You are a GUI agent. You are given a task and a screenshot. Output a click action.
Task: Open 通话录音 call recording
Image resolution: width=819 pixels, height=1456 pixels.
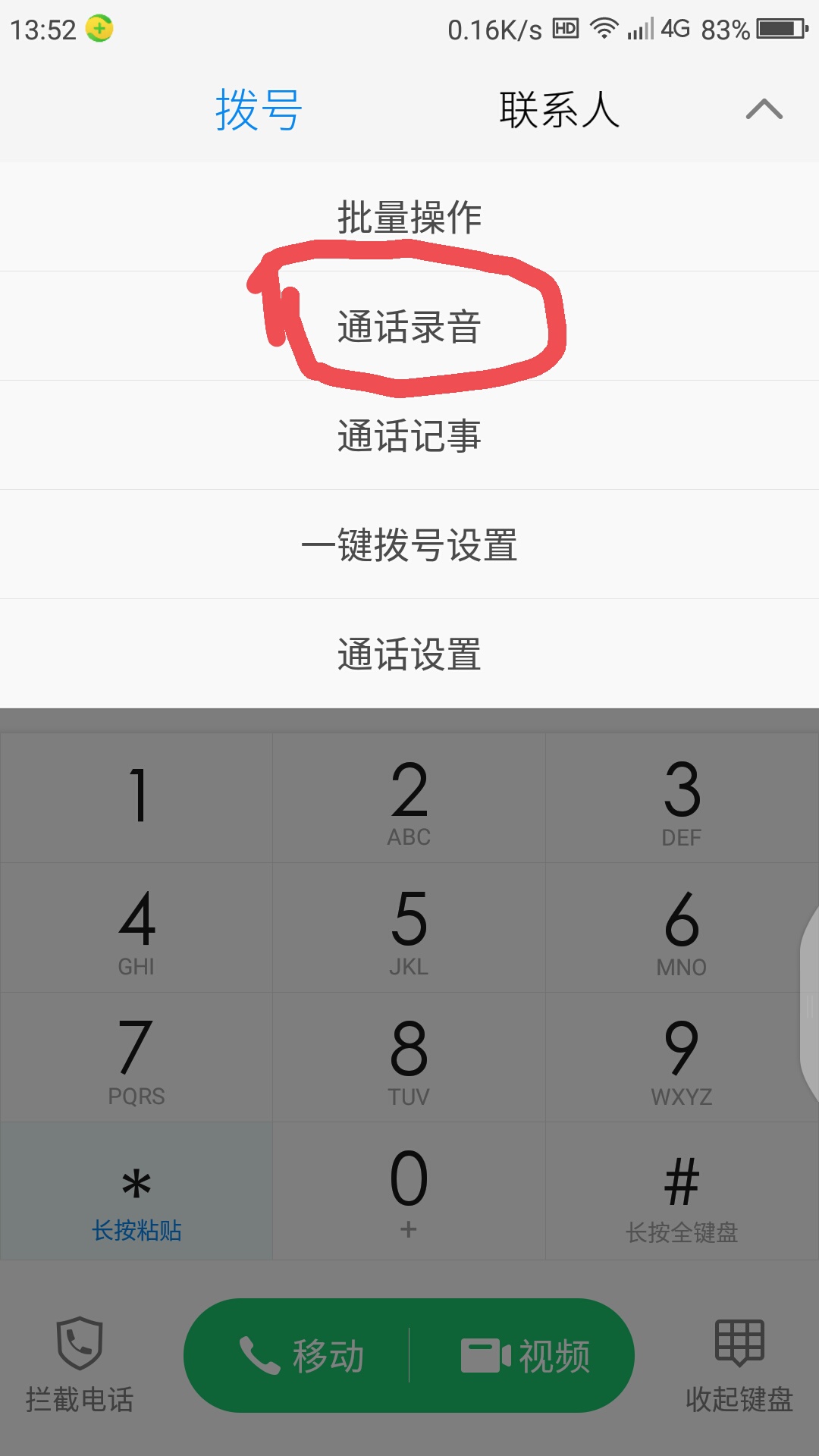click(x=409, y=326)
